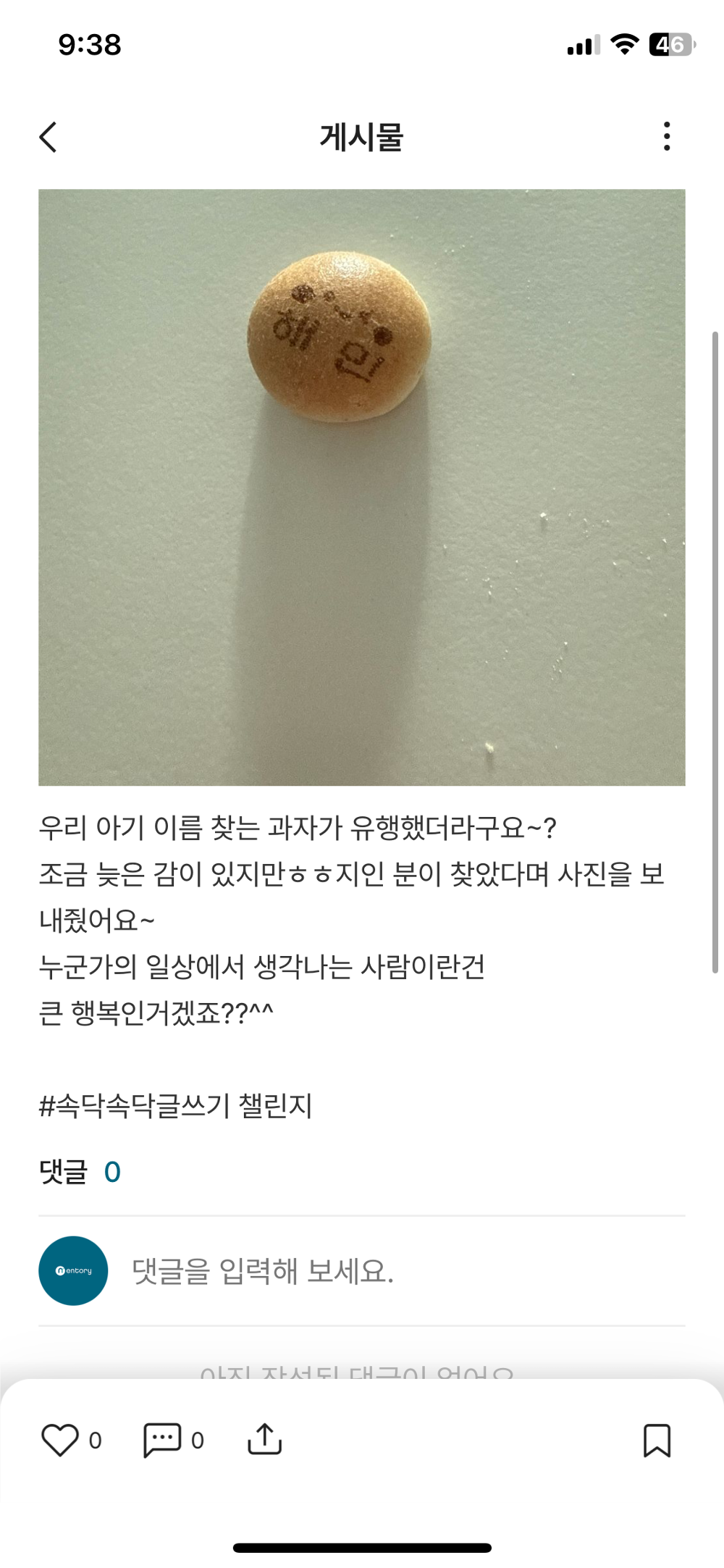
Task: Tap the cellular signal bars icon
Action: pos(582,45)
